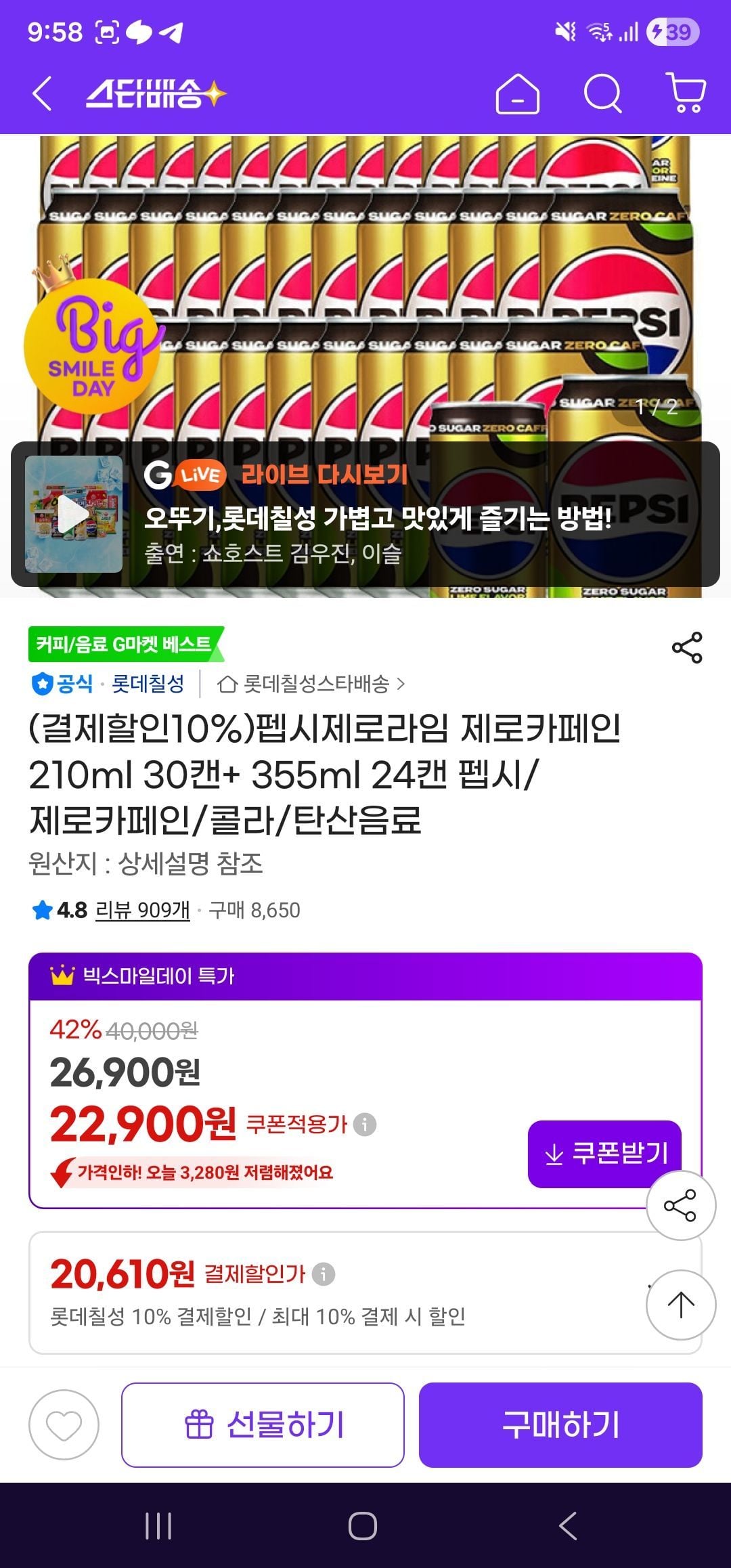Open the home icon in header
The height and width of the screenshot is (1568, 731).
[x=518, y=93]
